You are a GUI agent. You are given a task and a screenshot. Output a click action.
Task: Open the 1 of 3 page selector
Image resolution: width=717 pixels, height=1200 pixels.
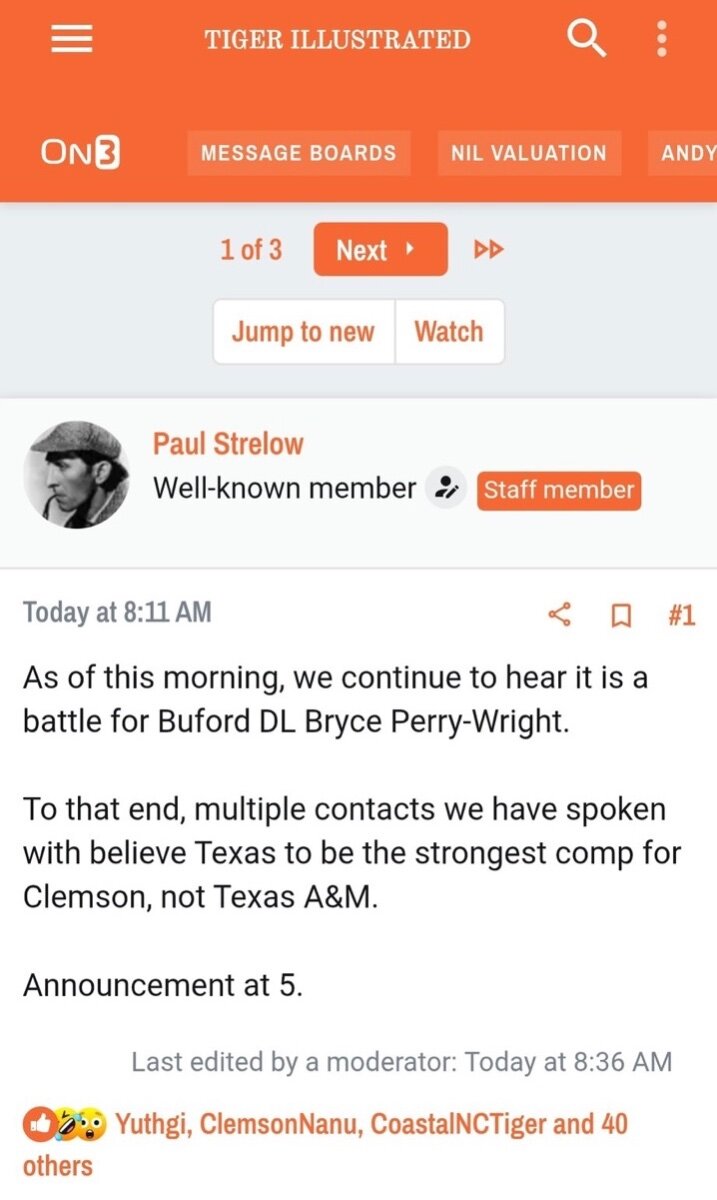point(251,249)
